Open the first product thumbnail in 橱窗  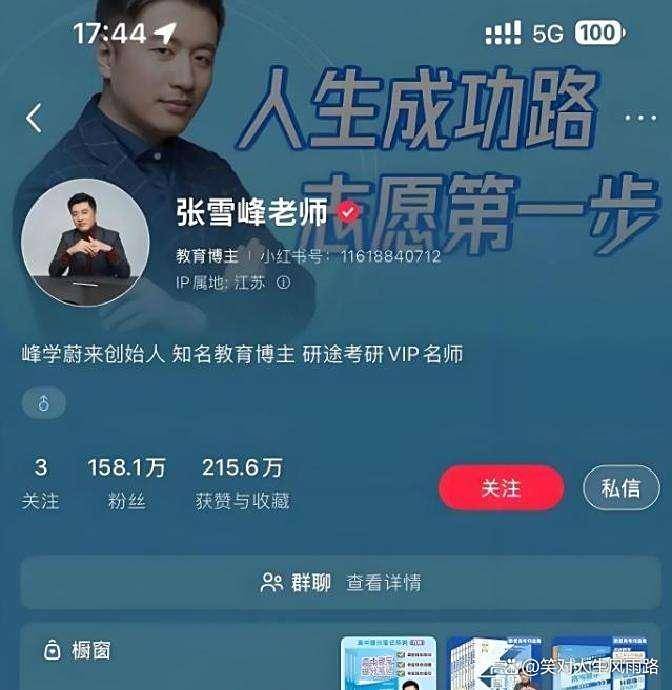(388, 662)
